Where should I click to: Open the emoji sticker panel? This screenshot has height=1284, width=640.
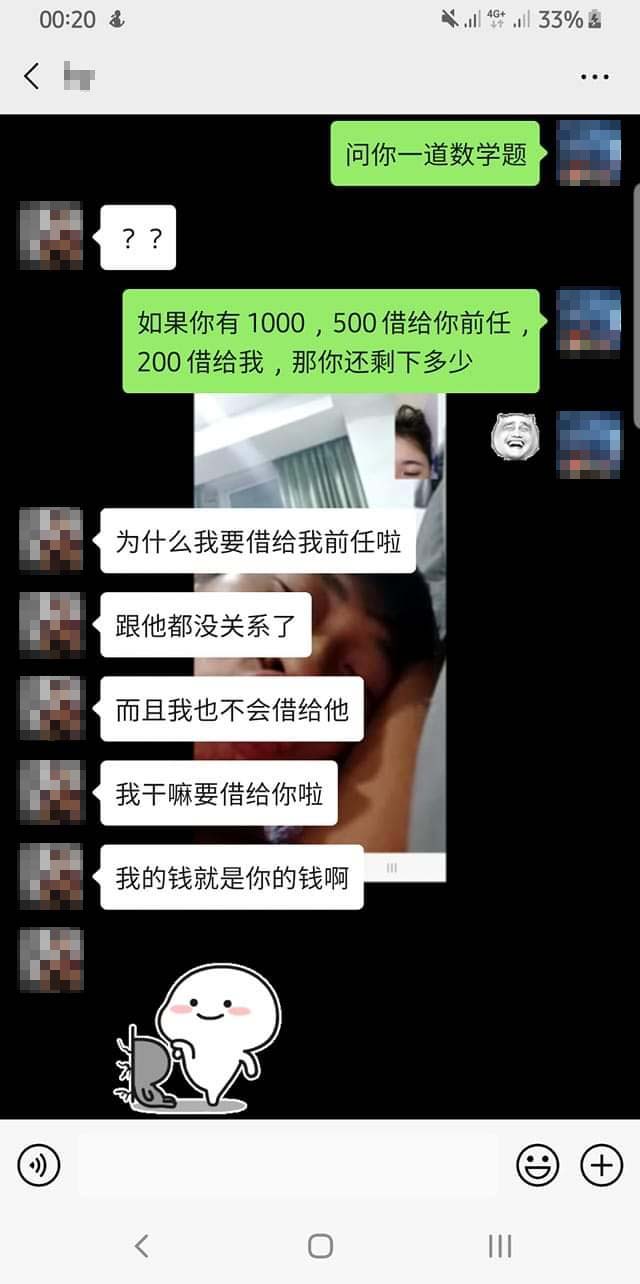[x=537, y=1165]
